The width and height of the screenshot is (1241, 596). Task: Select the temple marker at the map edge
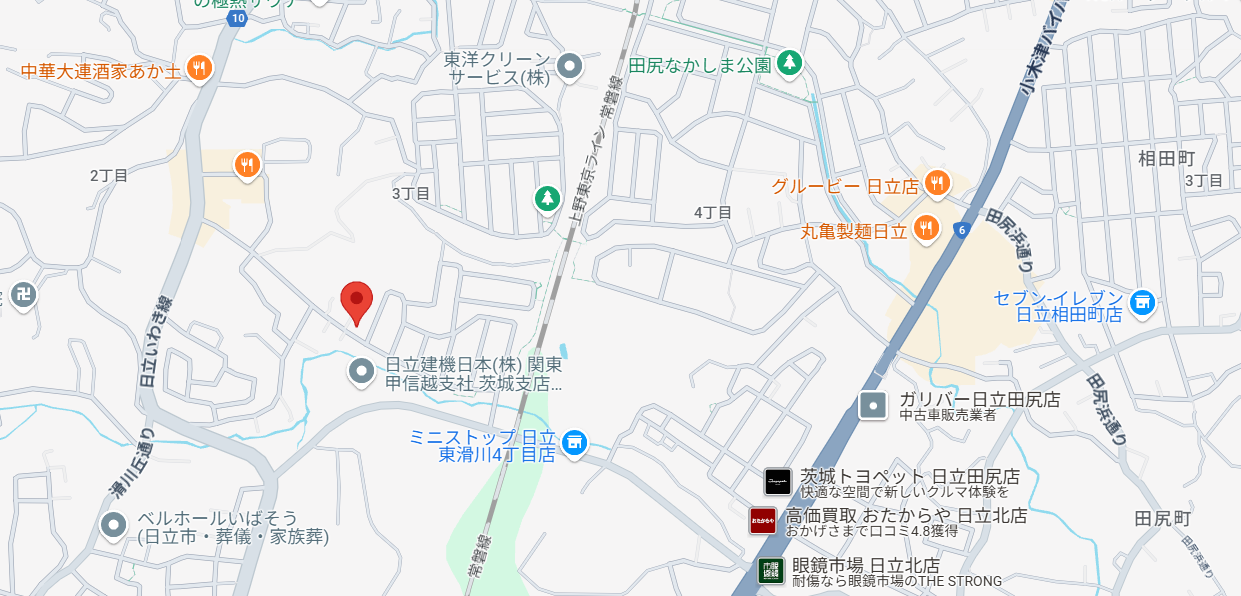(x=24, y=294)
